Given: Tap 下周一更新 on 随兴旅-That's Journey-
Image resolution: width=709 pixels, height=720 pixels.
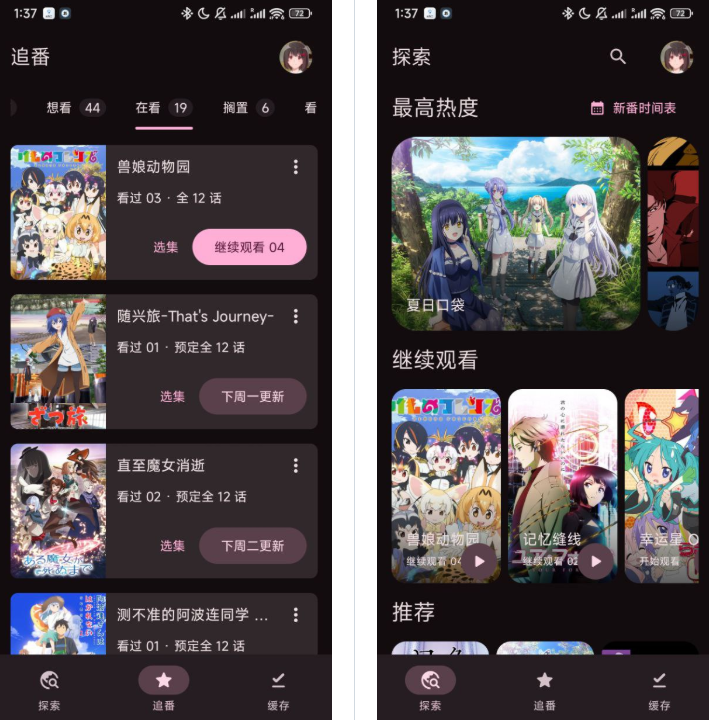Looking at the screenshot, I should point(252,396).
